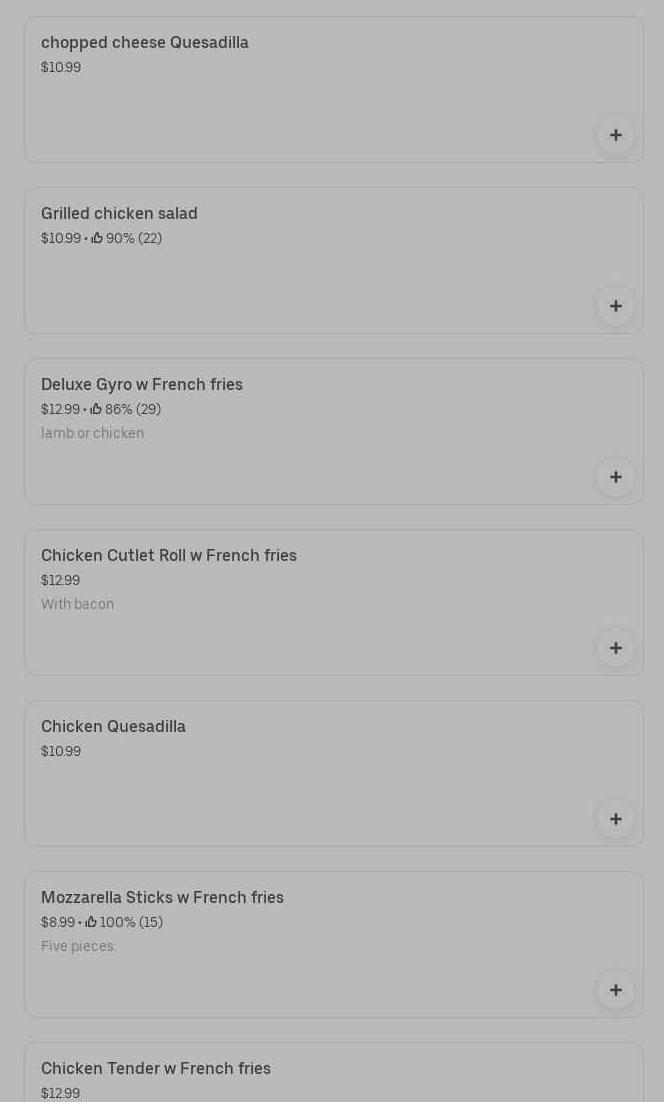The width and height of the screenshot is (664, 1102).
Task: Add Deluxe Gyro w French fries
Action: pyautogui.click(x=616, y=477)
